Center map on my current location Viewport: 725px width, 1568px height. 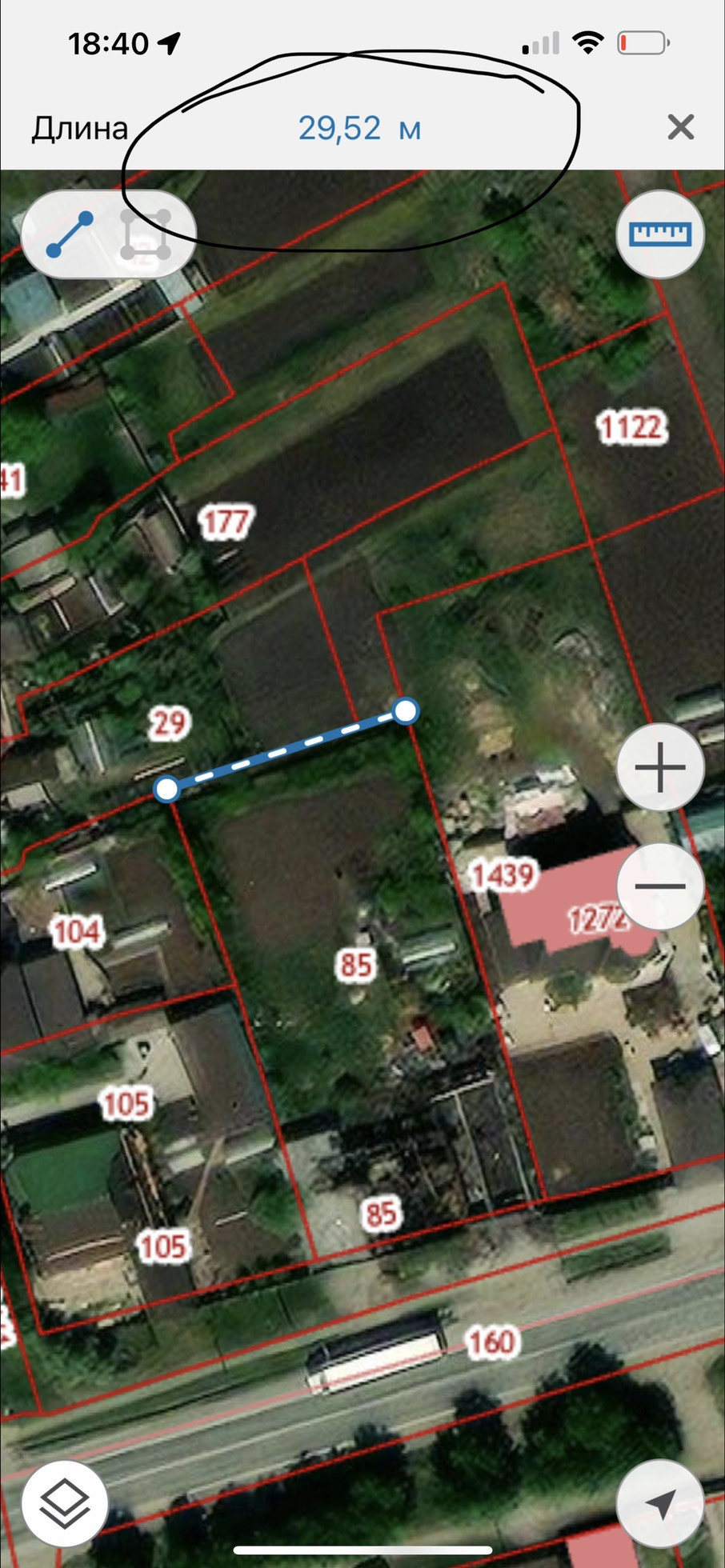click(659, 1504)
